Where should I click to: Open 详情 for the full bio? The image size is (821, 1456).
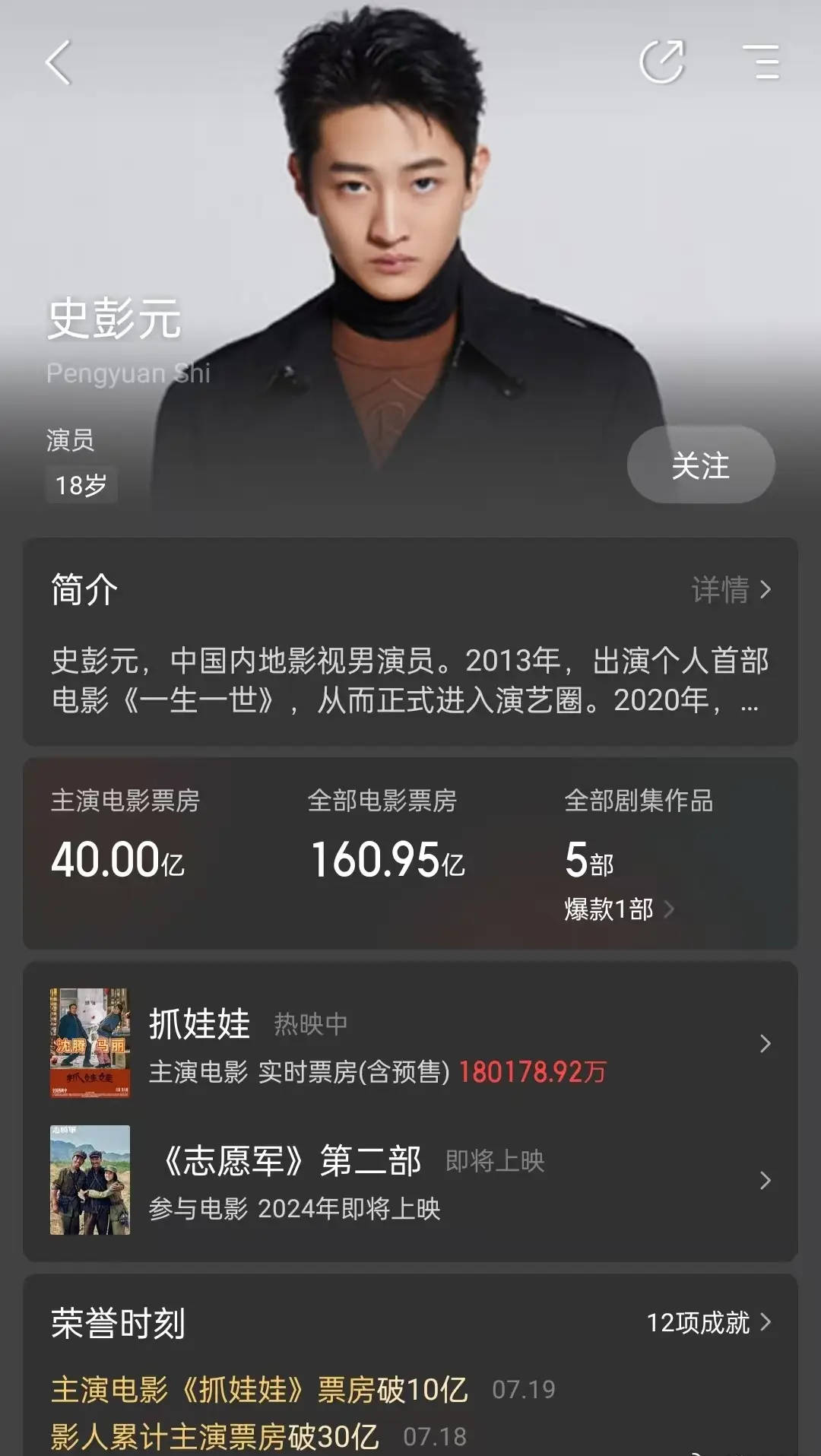[731, 589]
